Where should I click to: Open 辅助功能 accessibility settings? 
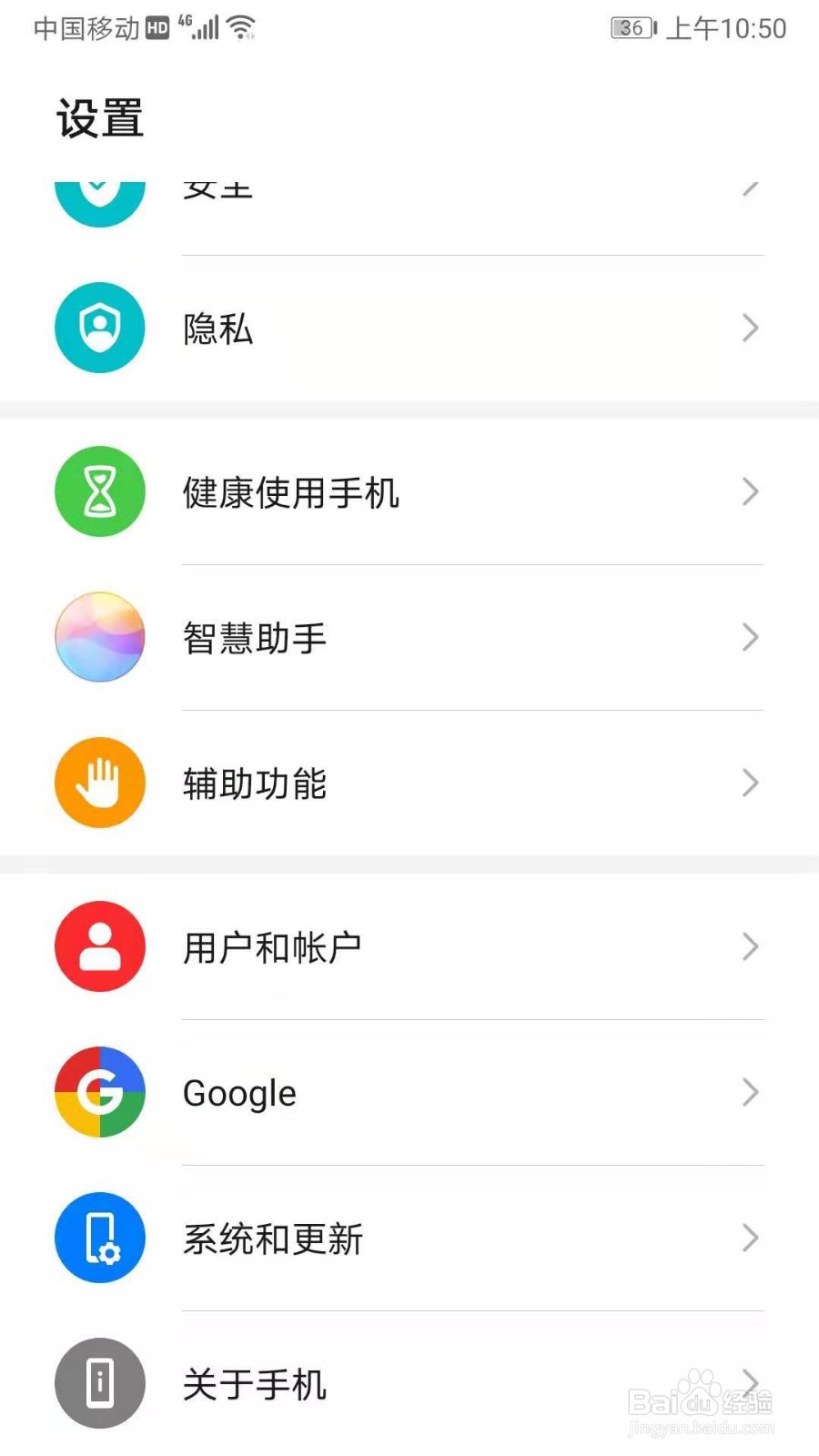(x=409, y=784)
